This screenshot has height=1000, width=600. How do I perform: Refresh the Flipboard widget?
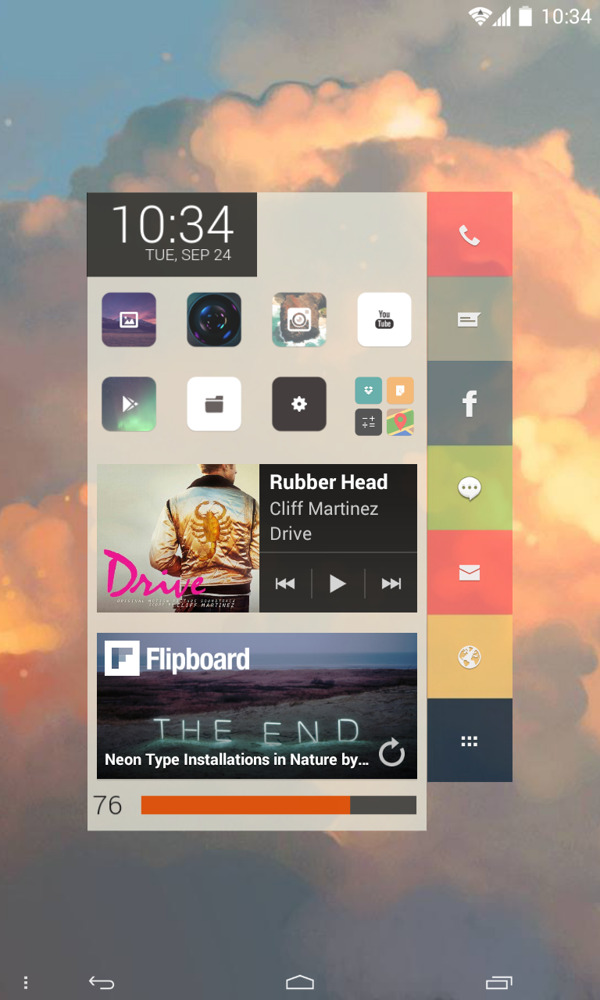392,753
